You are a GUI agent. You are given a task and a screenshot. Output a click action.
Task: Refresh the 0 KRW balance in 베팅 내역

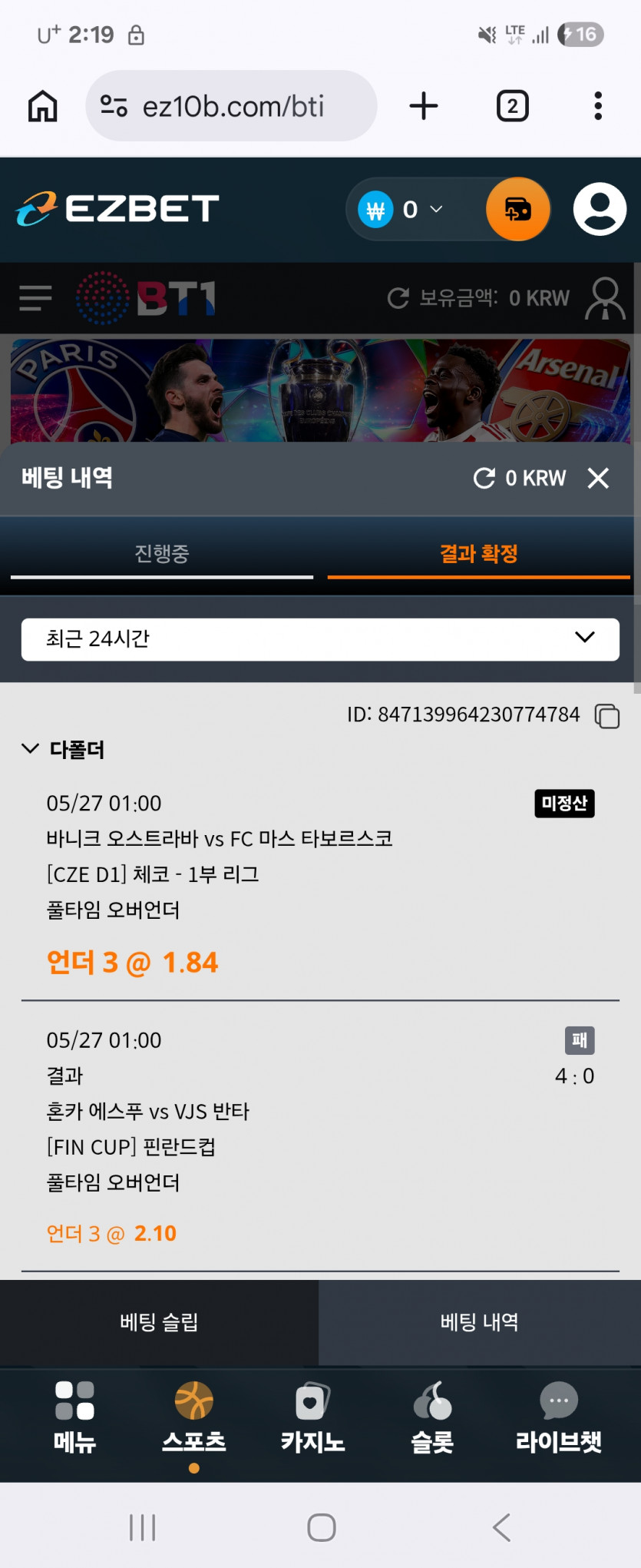484,478
